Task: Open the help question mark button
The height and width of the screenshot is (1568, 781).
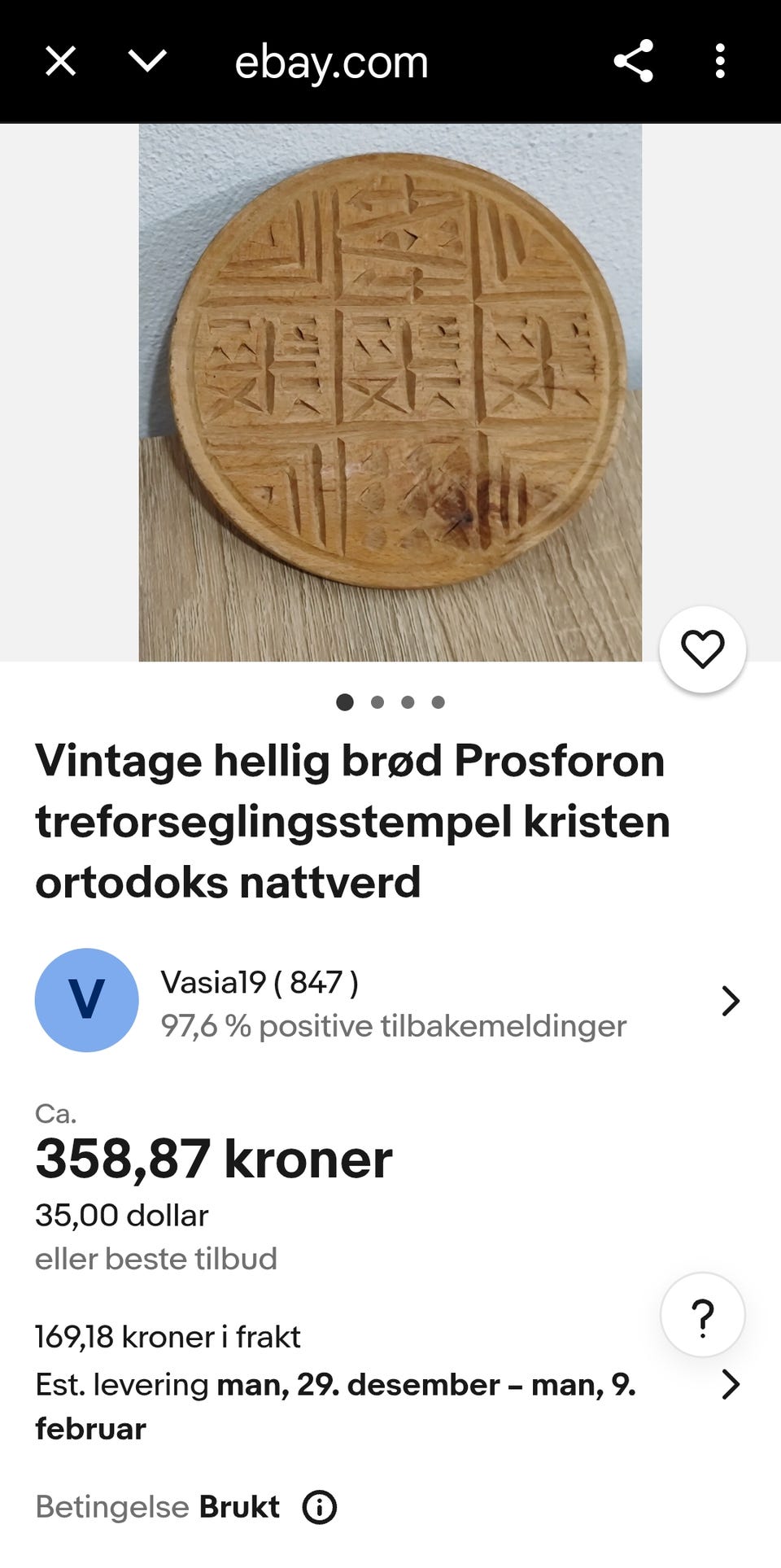Action: tap(702, 1315)
